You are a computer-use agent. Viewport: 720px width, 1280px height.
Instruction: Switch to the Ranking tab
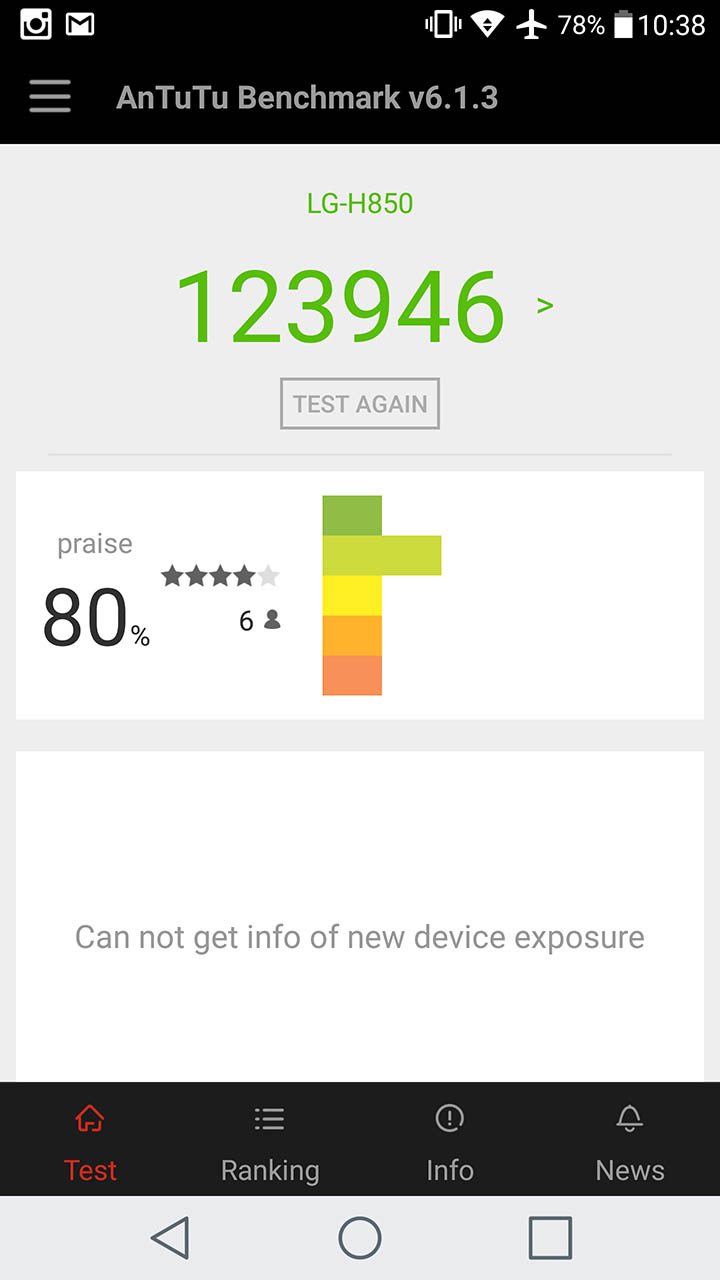point(270,1140)
